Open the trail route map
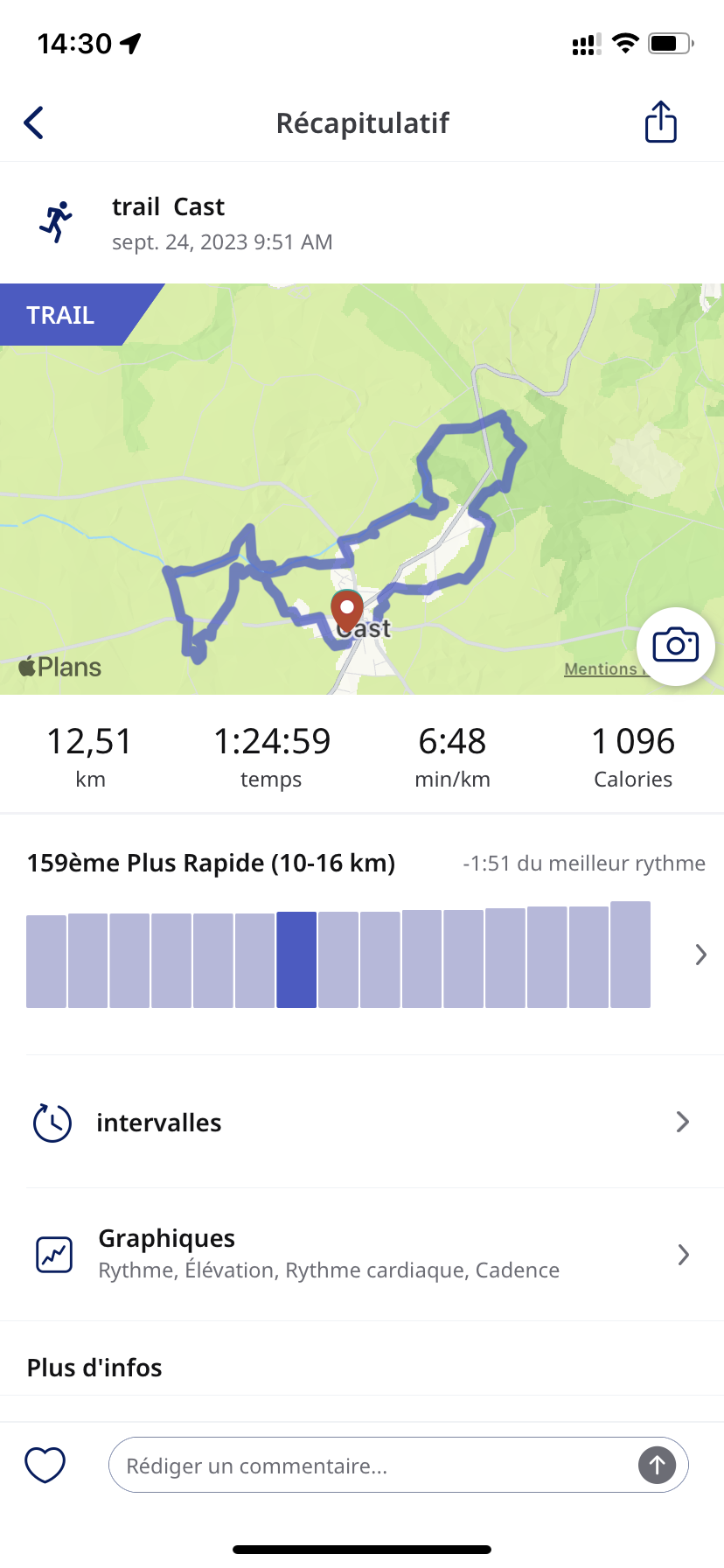The height and width of the screenshot is (1568, 724). tap(362, 488)
